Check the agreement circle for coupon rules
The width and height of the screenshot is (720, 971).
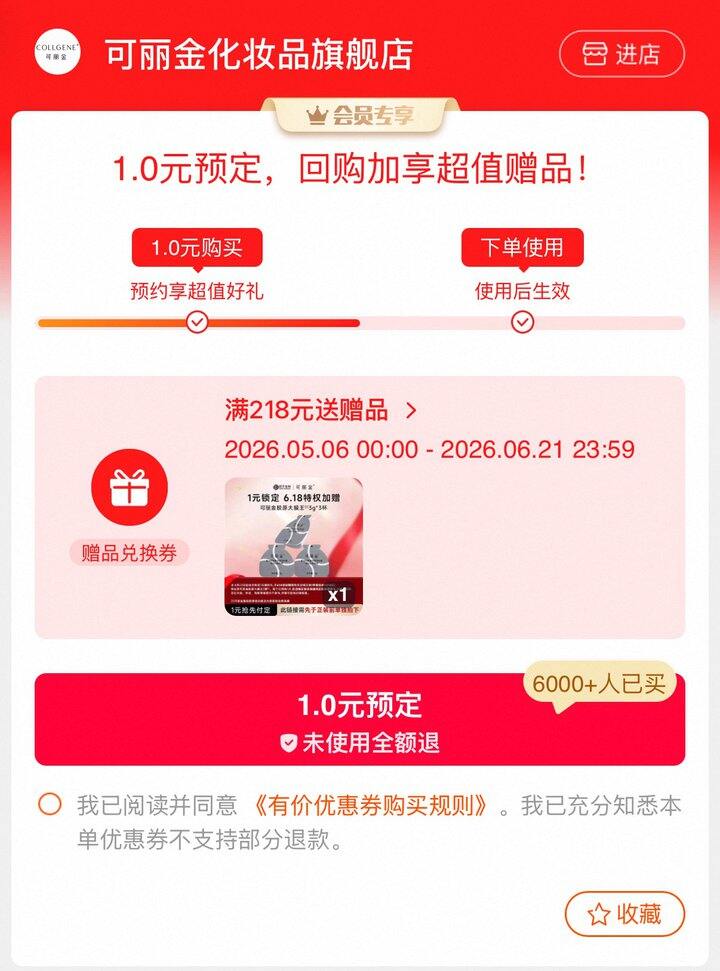[50, 804]
